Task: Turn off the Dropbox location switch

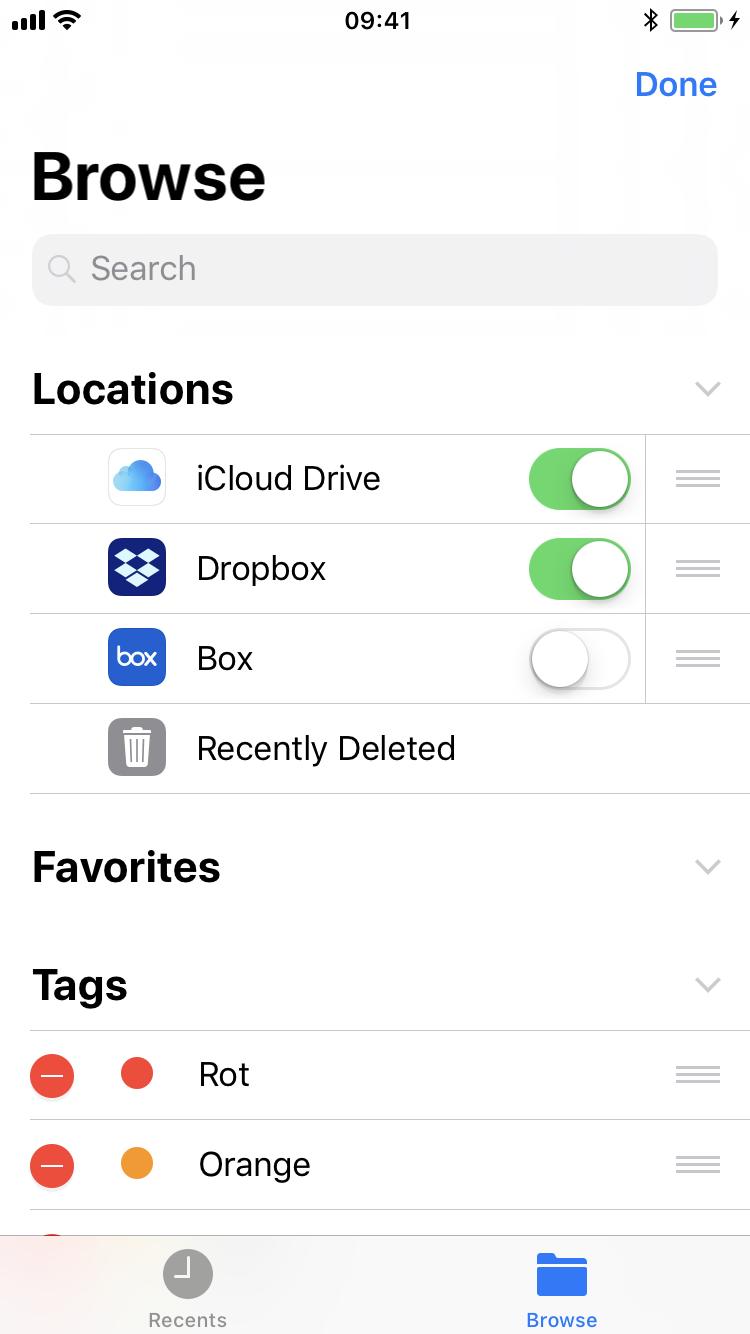Action: click(579, 569)
